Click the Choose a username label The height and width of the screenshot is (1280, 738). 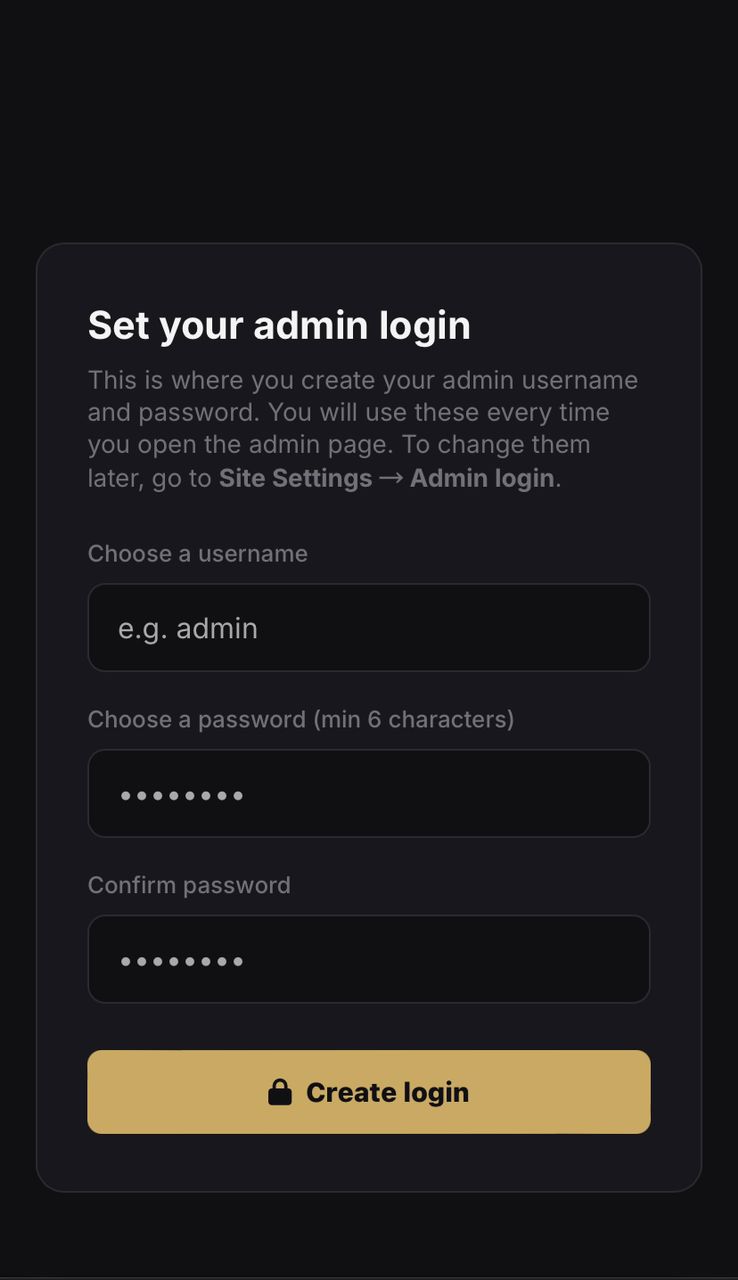(x=197, y=553)
